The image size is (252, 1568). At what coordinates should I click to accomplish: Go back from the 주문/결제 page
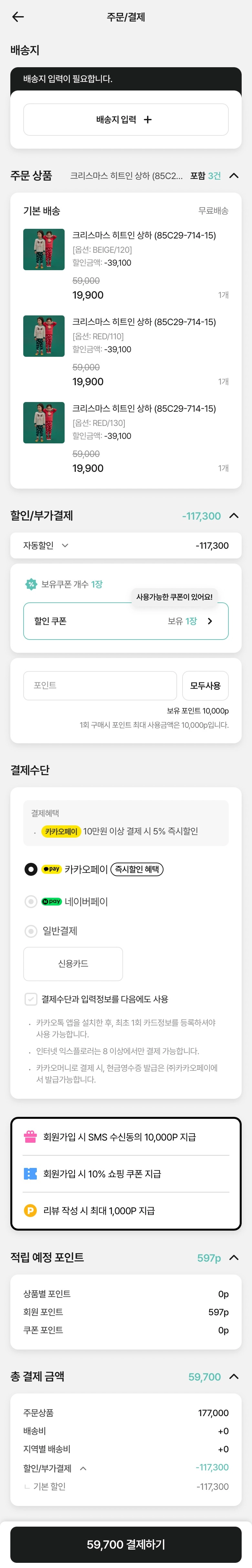[18, 17]
